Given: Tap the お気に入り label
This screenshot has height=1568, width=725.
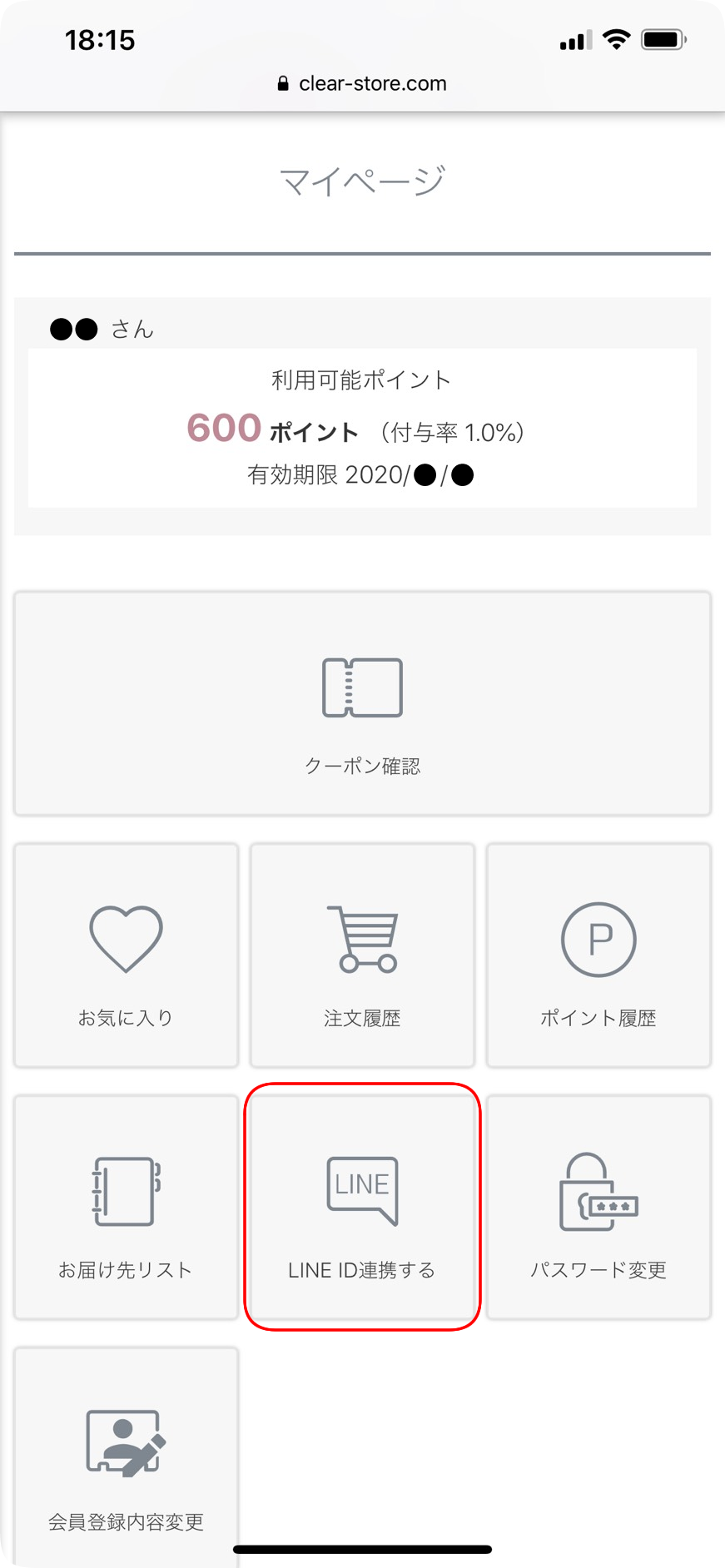Looking at the screenshot, I should tap(125, 1016).
